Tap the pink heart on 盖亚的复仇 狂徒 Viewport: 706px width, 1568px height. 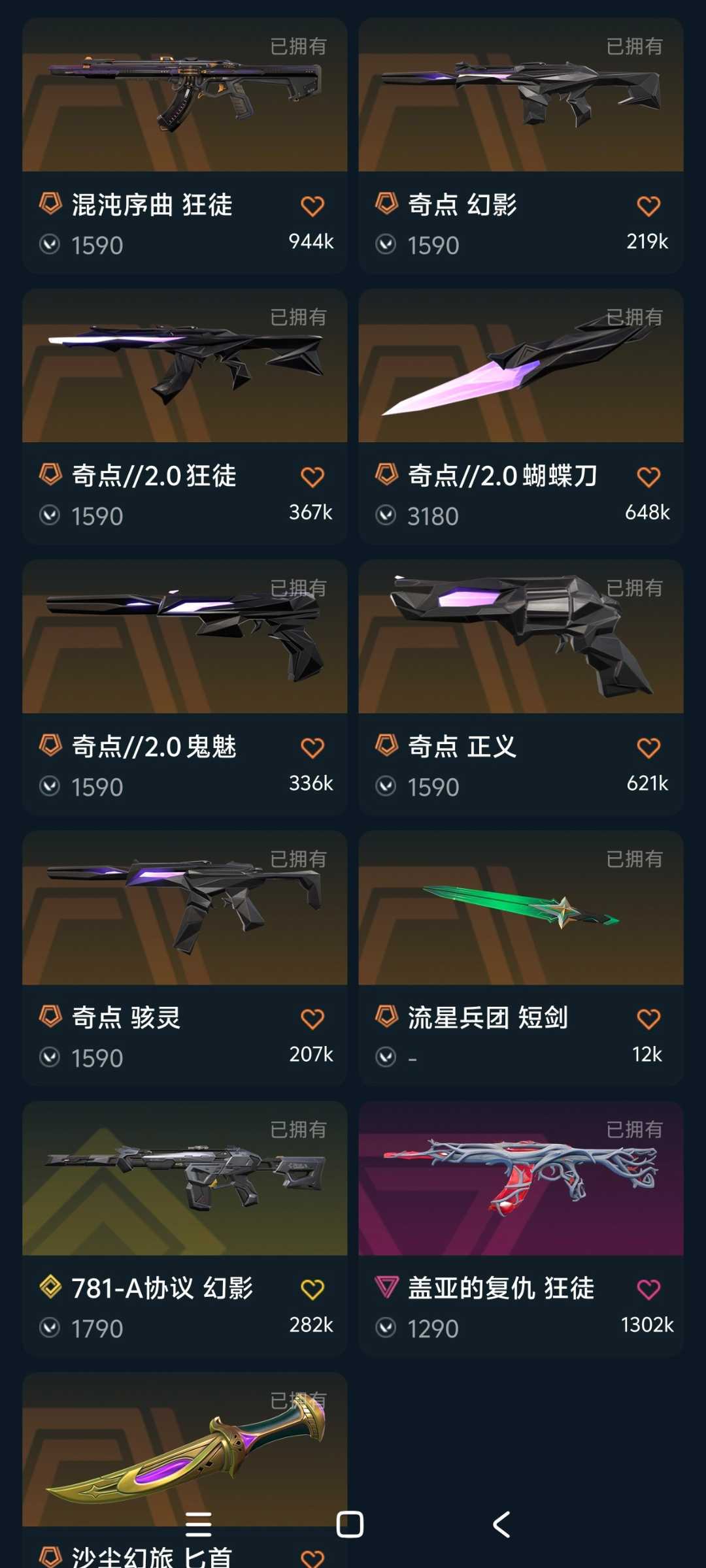click(x=648, y=1290)
